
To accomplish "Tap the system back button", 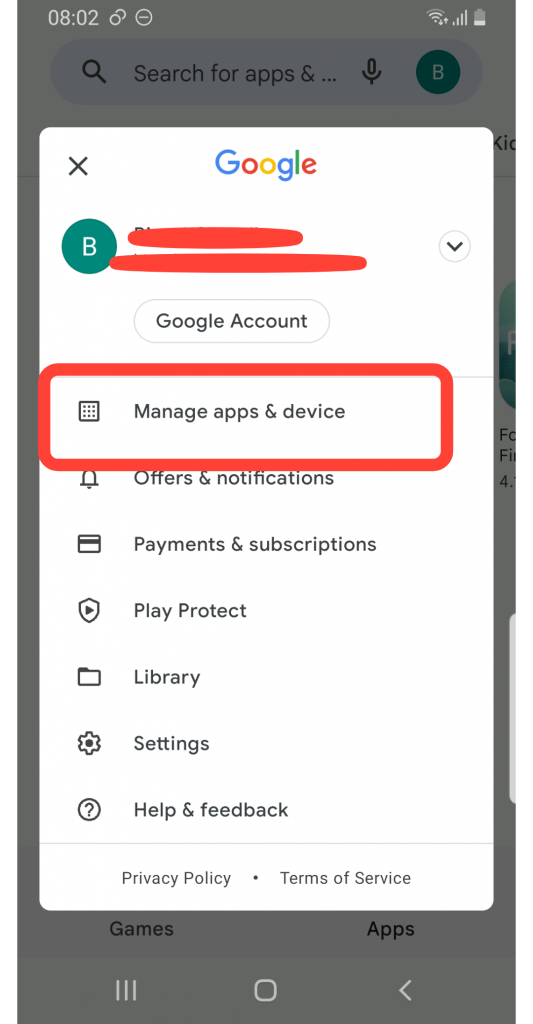I will (x=406, y=990).
